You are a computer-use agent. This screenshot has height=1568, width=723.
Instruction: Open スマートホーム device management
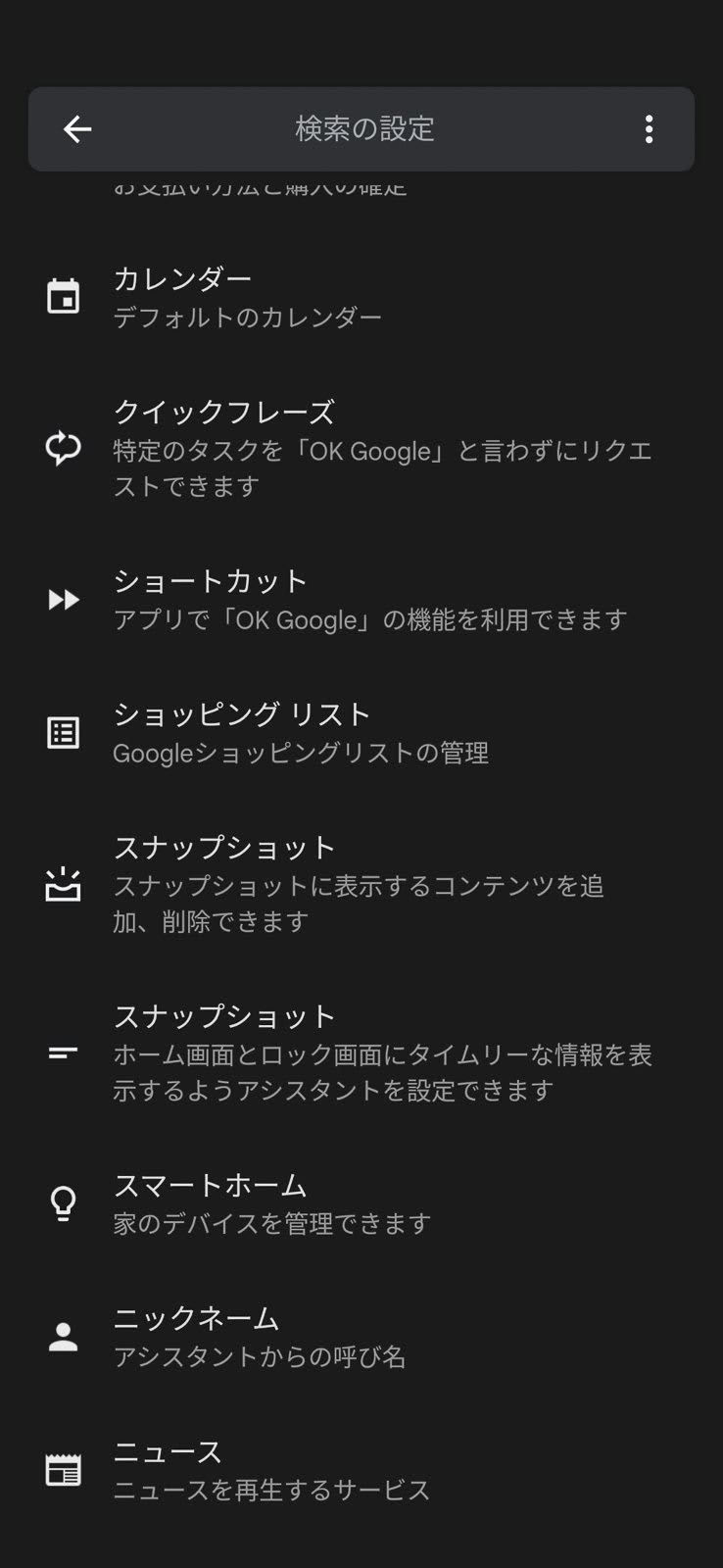tap(361, 1202)
